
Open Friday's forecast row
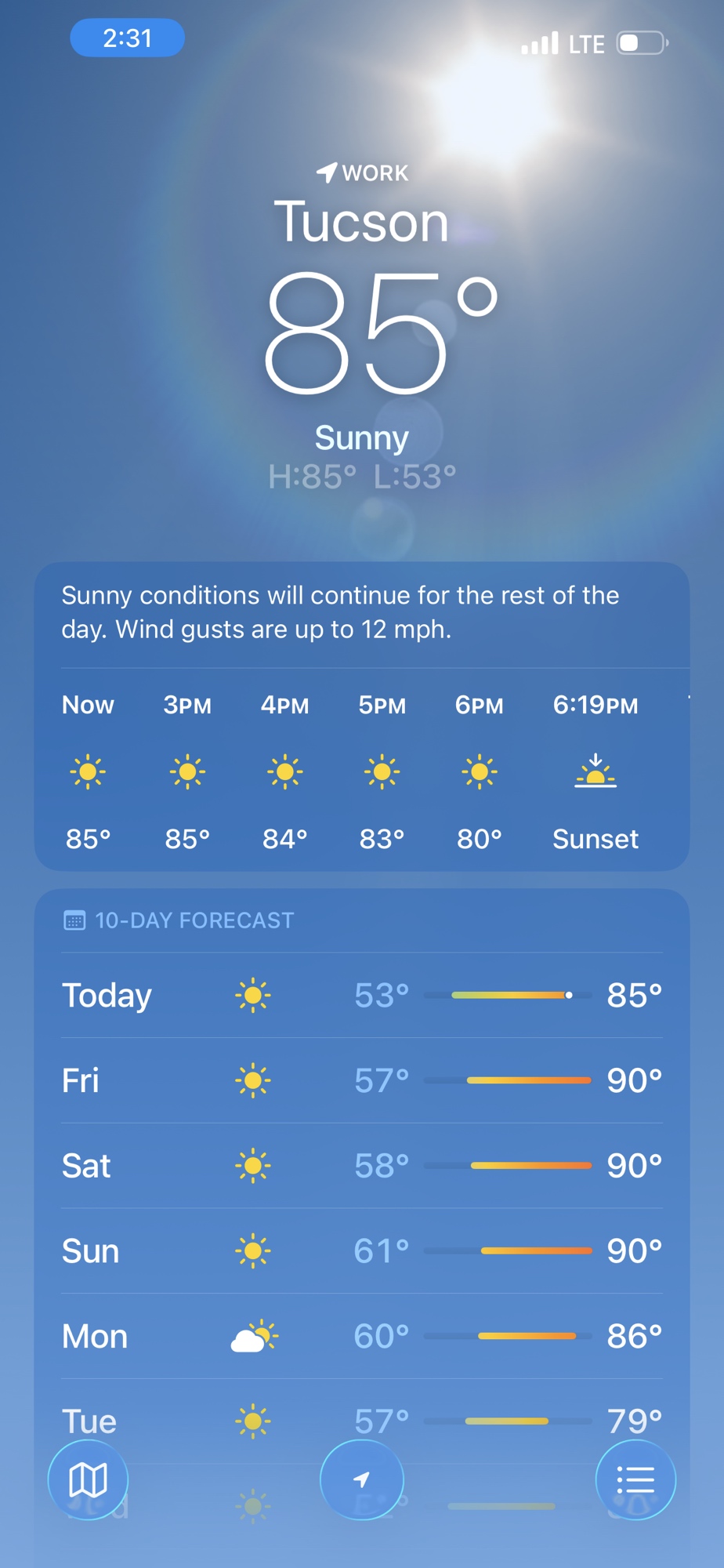[x=361, y=1081]
